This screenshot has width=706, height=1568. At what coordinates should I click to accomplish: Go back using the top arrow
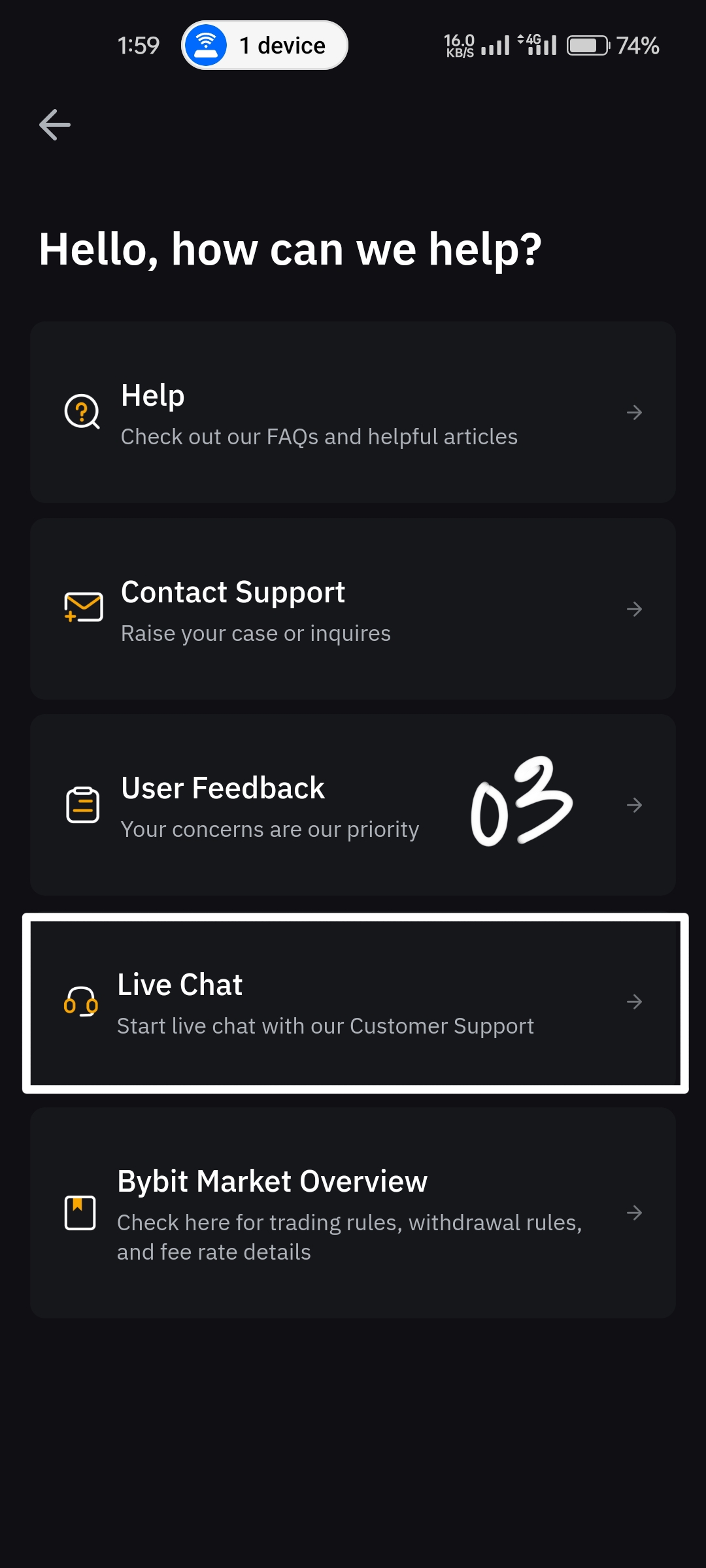point(55,125)
